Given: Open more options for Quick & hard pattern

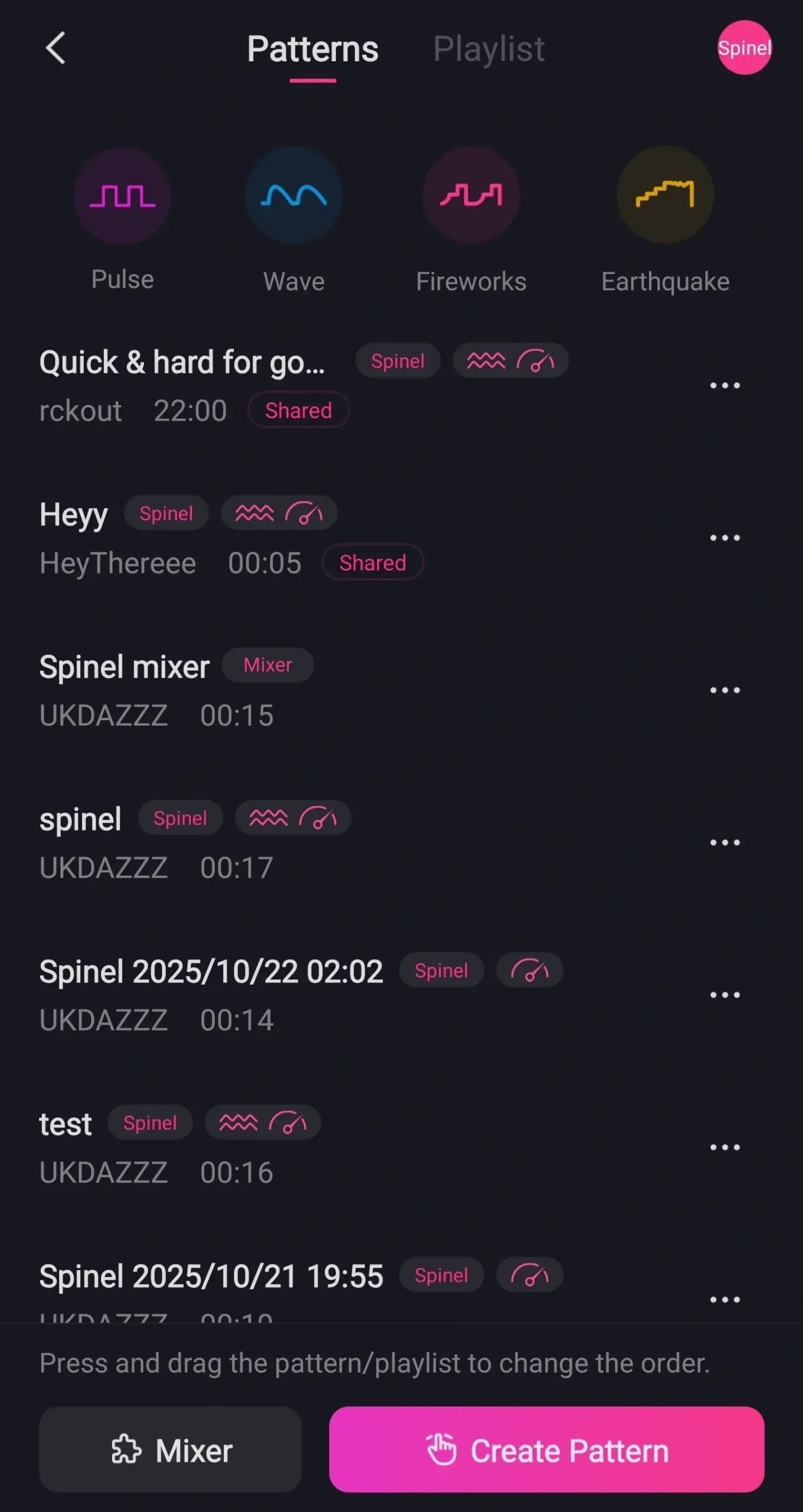Looking at the screenshot, I should [724, 386].
